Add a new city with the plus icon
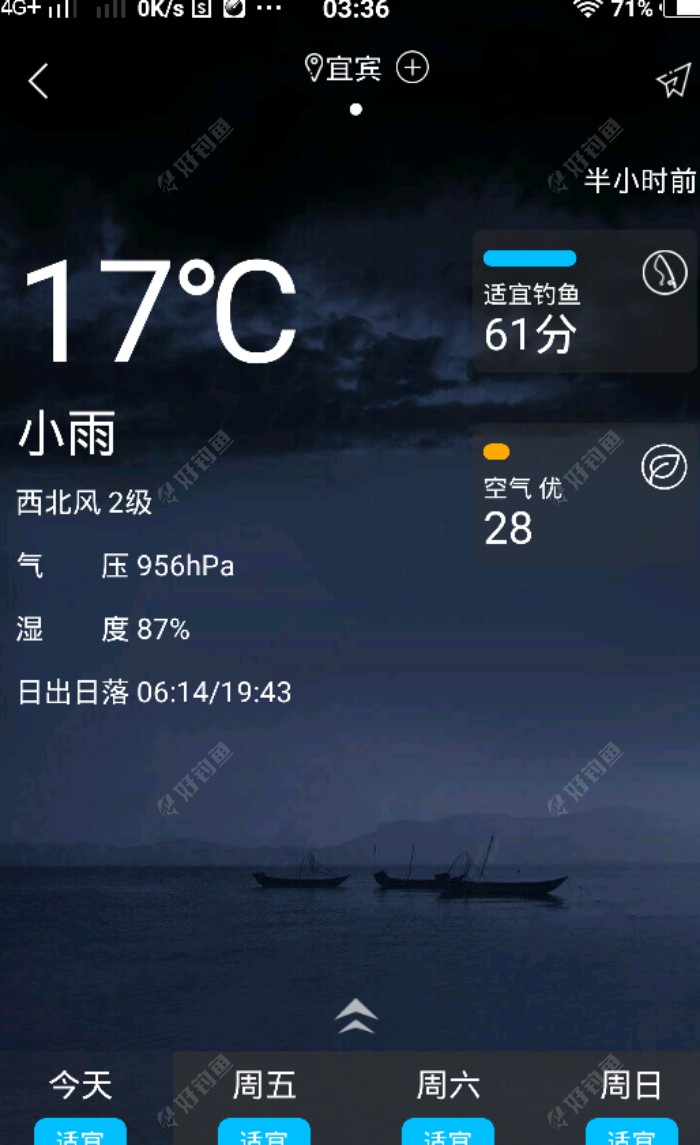Screen dimensions: 700x1145 pyautogui.click(x=412, y=67)
